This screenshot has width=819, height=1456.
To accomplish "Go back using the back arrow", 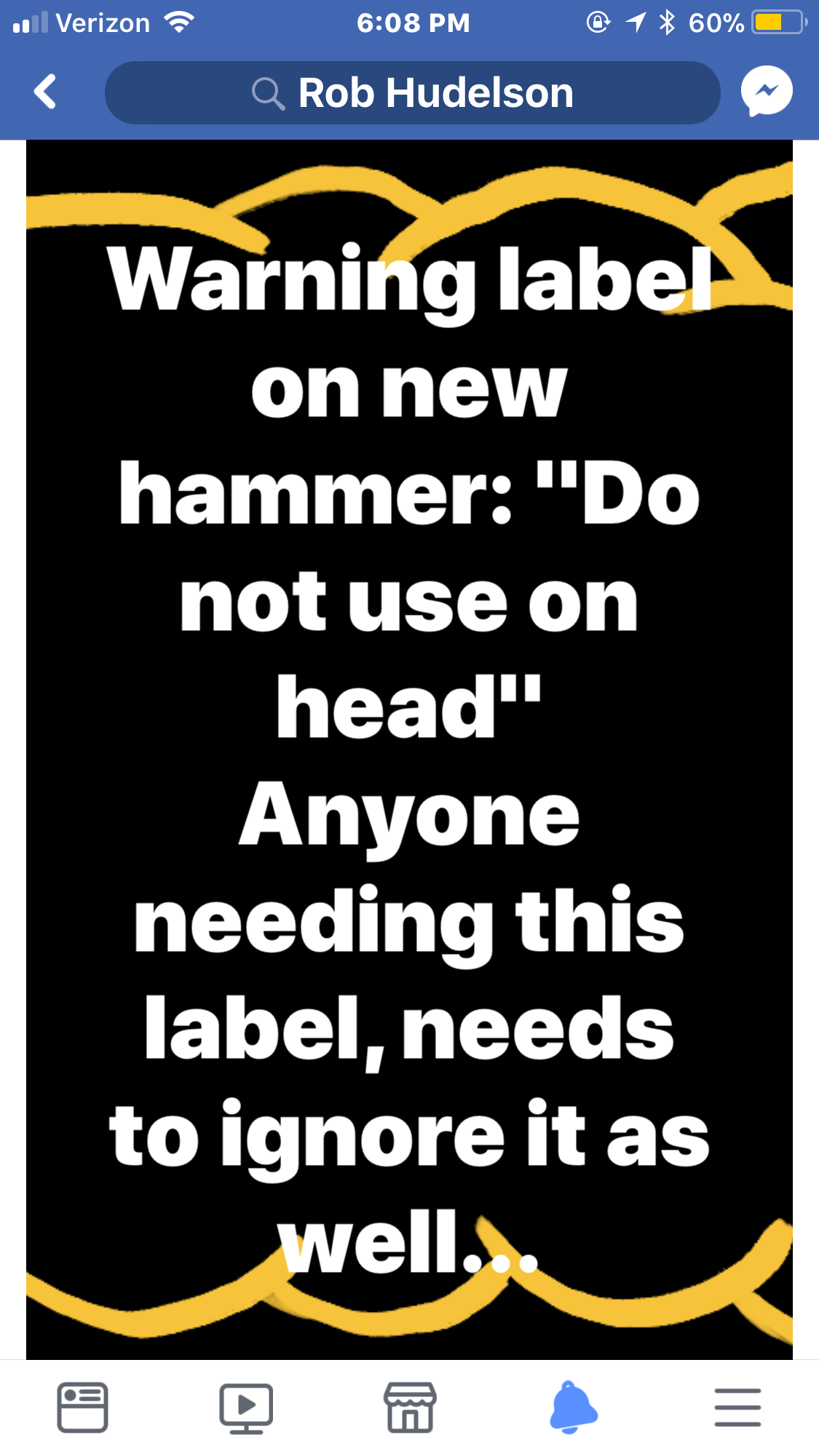I will pyautogui.click(x=45, y=92).
